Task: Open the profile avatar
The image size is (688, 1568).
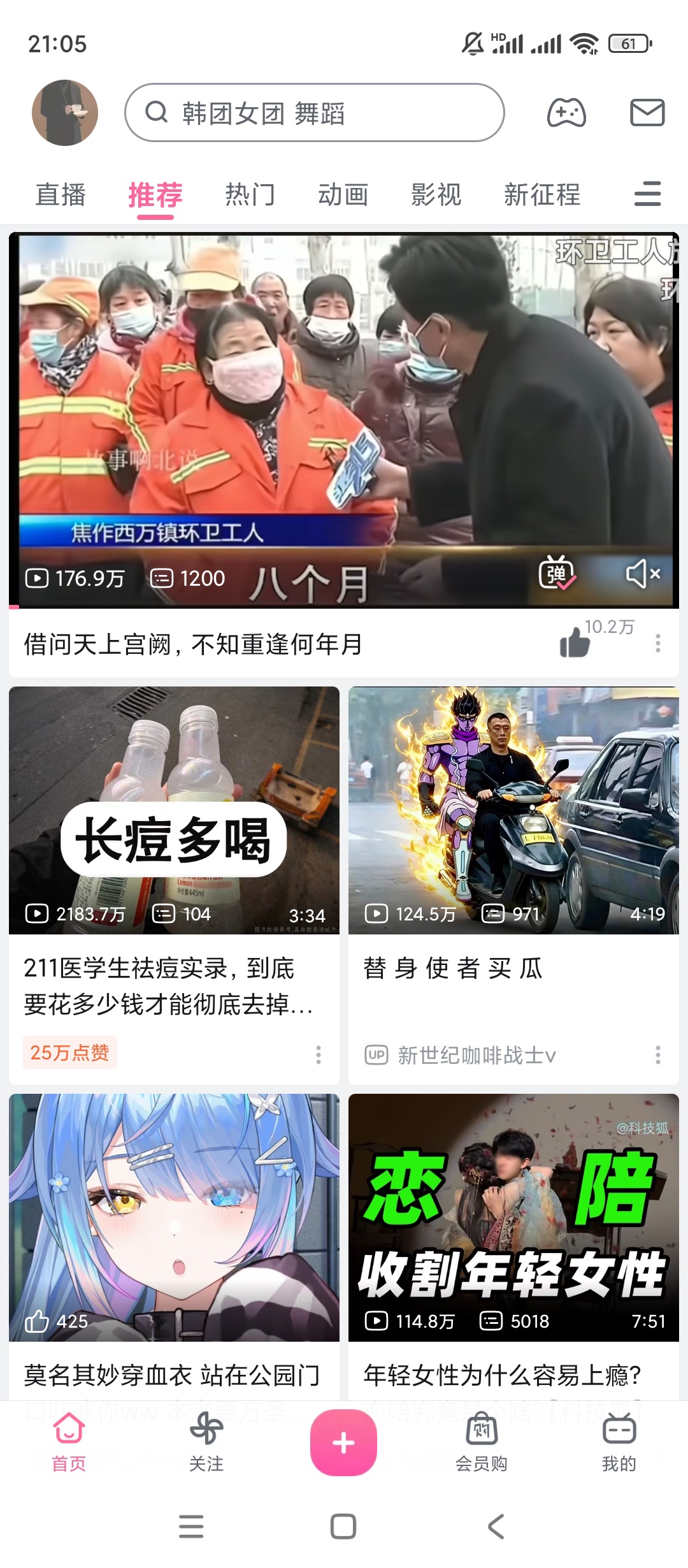Action: coord(65,113)
